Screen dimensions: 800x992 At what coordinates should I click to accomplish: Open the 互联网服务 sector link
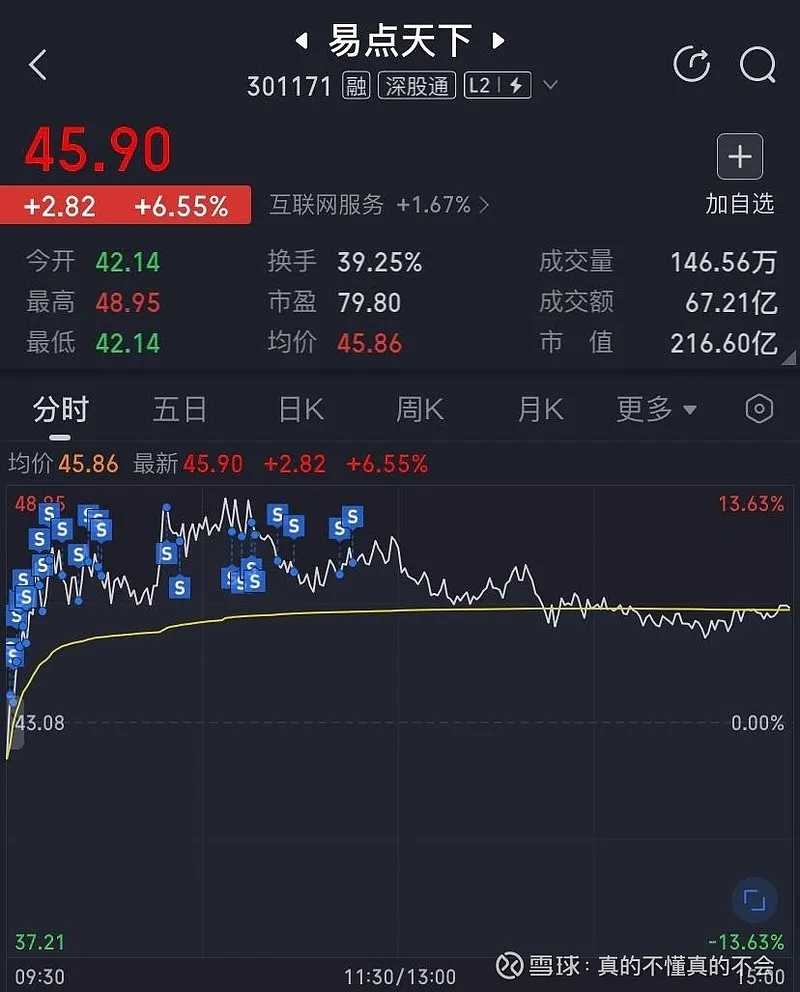(x=378, y=205)
